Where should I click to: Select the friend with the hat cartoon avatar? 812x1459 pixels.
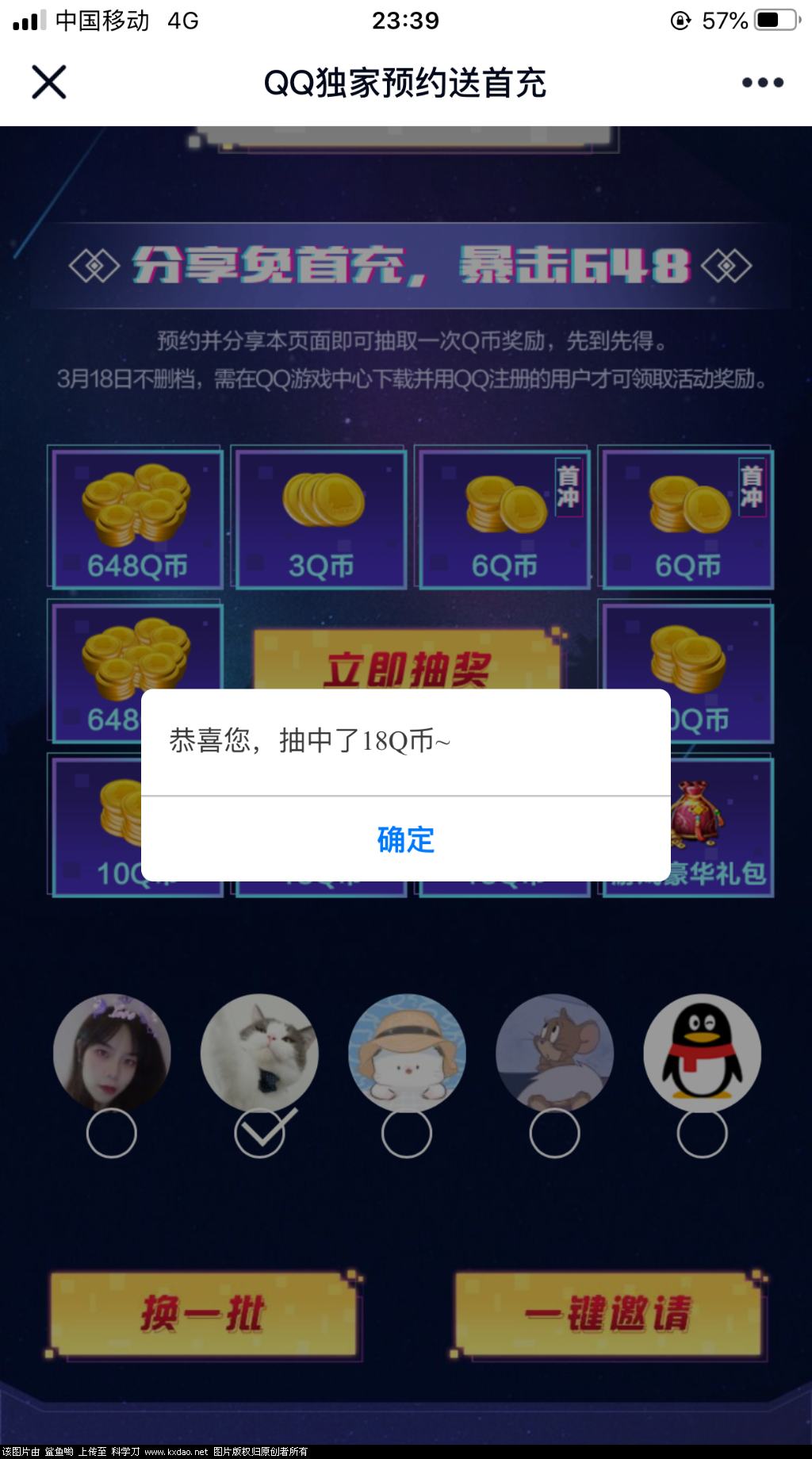point(407,1133)
